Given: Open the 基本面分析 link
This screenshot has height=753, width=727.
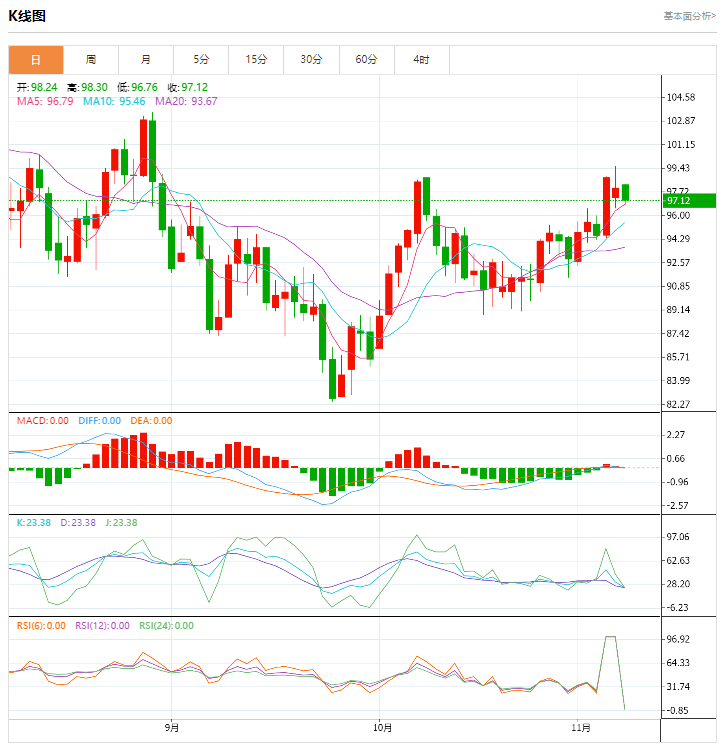Looking at the screenshot, I should click(688, 16).
